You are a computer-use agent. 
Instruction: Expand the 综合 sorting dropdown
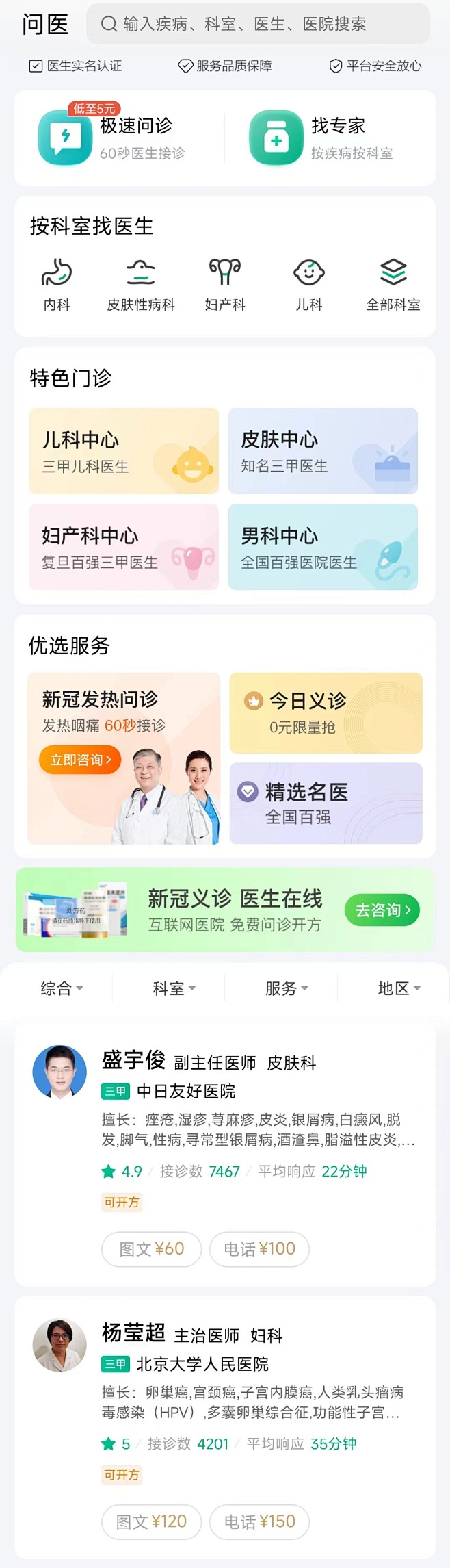tap(62, 988)
